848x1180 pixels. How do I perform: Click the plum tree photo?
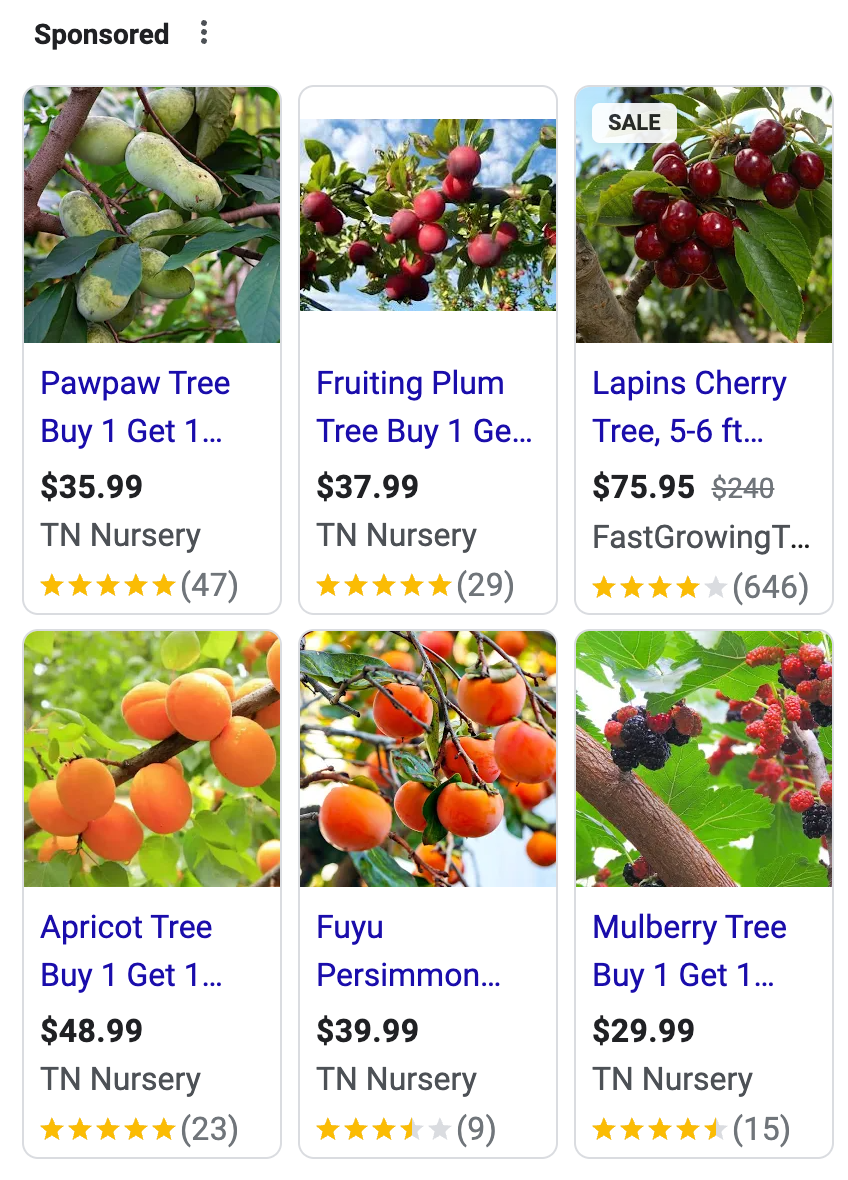tap(427, 214)
